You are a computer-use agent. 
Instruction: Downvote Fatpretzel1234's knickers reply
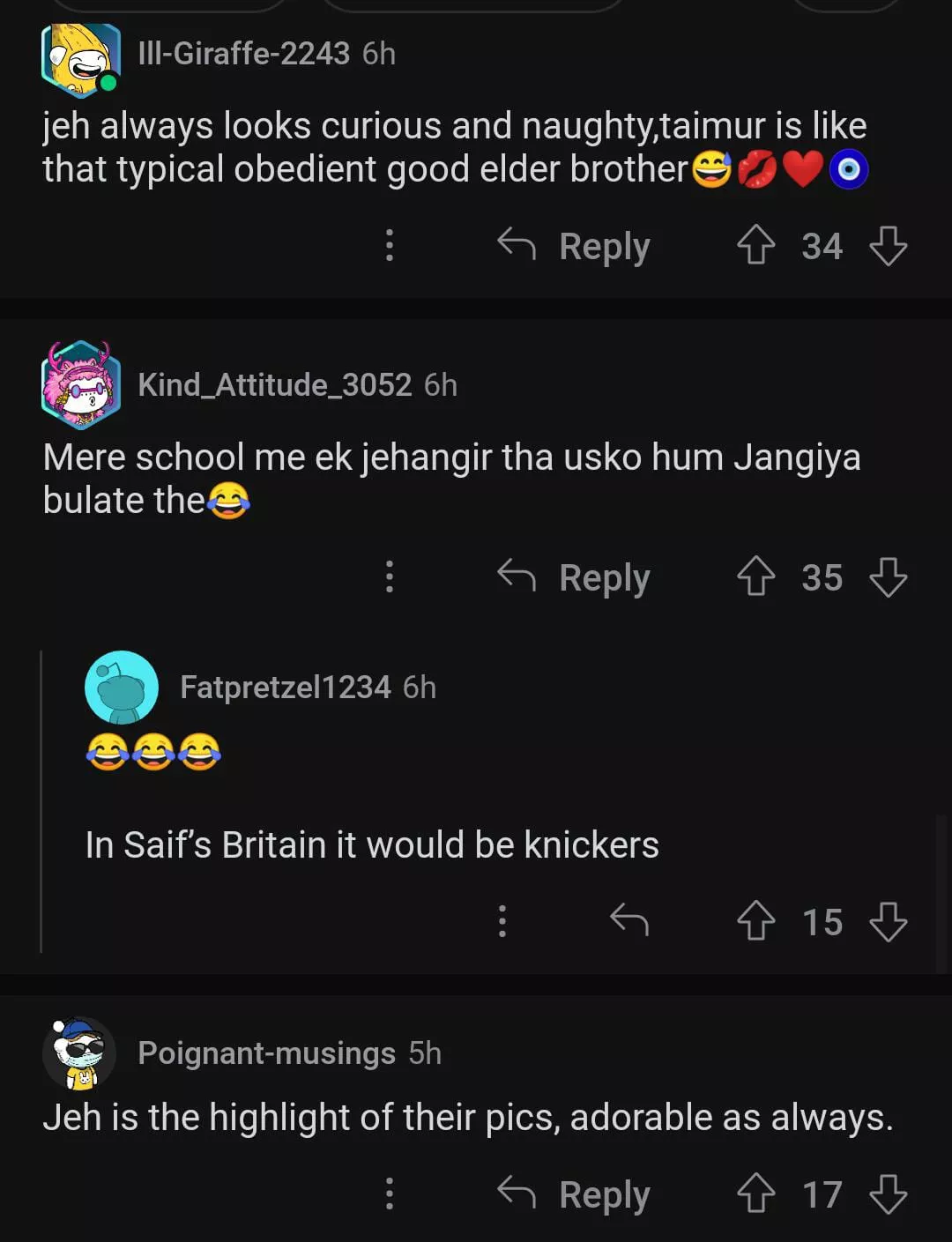tap(888, 921)
